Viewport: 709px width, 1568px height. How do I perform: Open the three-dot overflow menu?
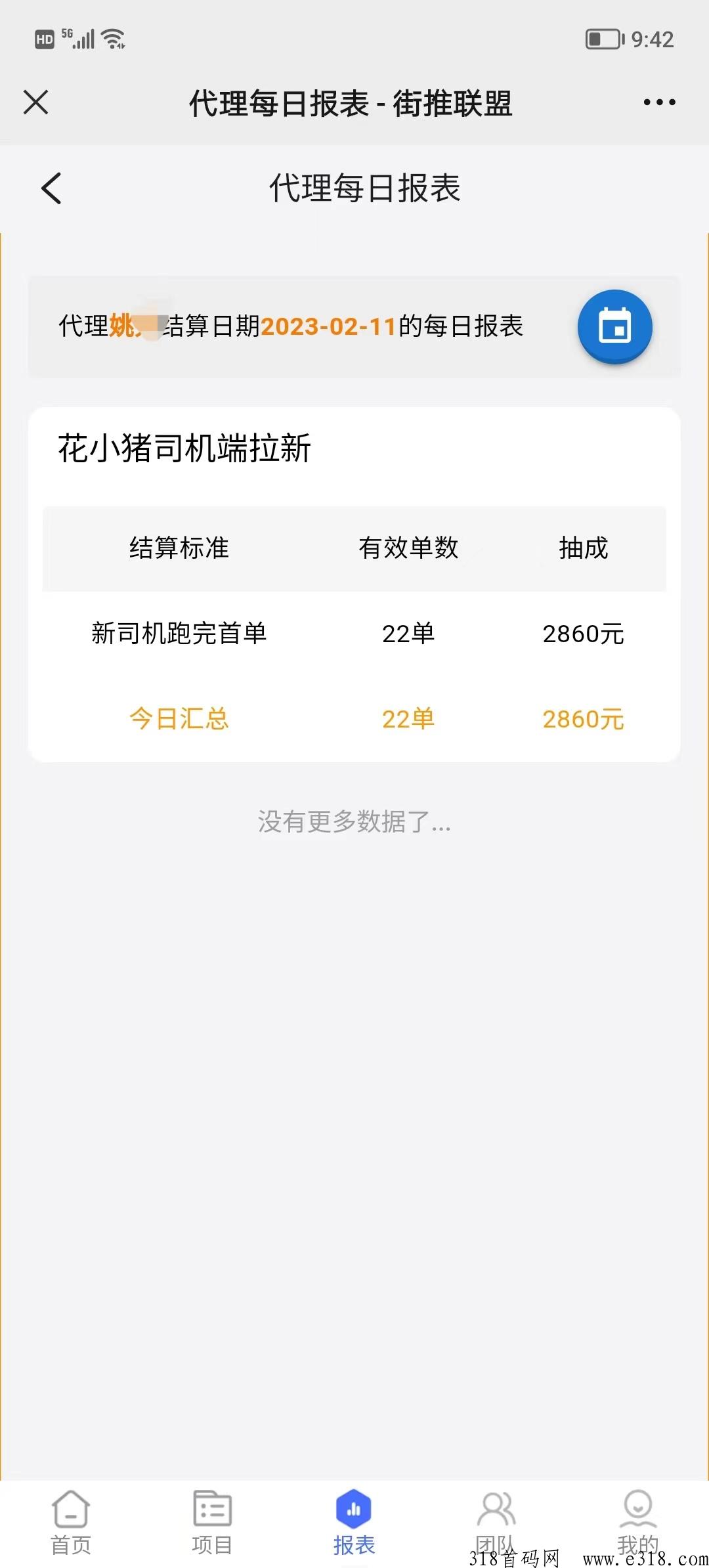click(x=659, y=102)
